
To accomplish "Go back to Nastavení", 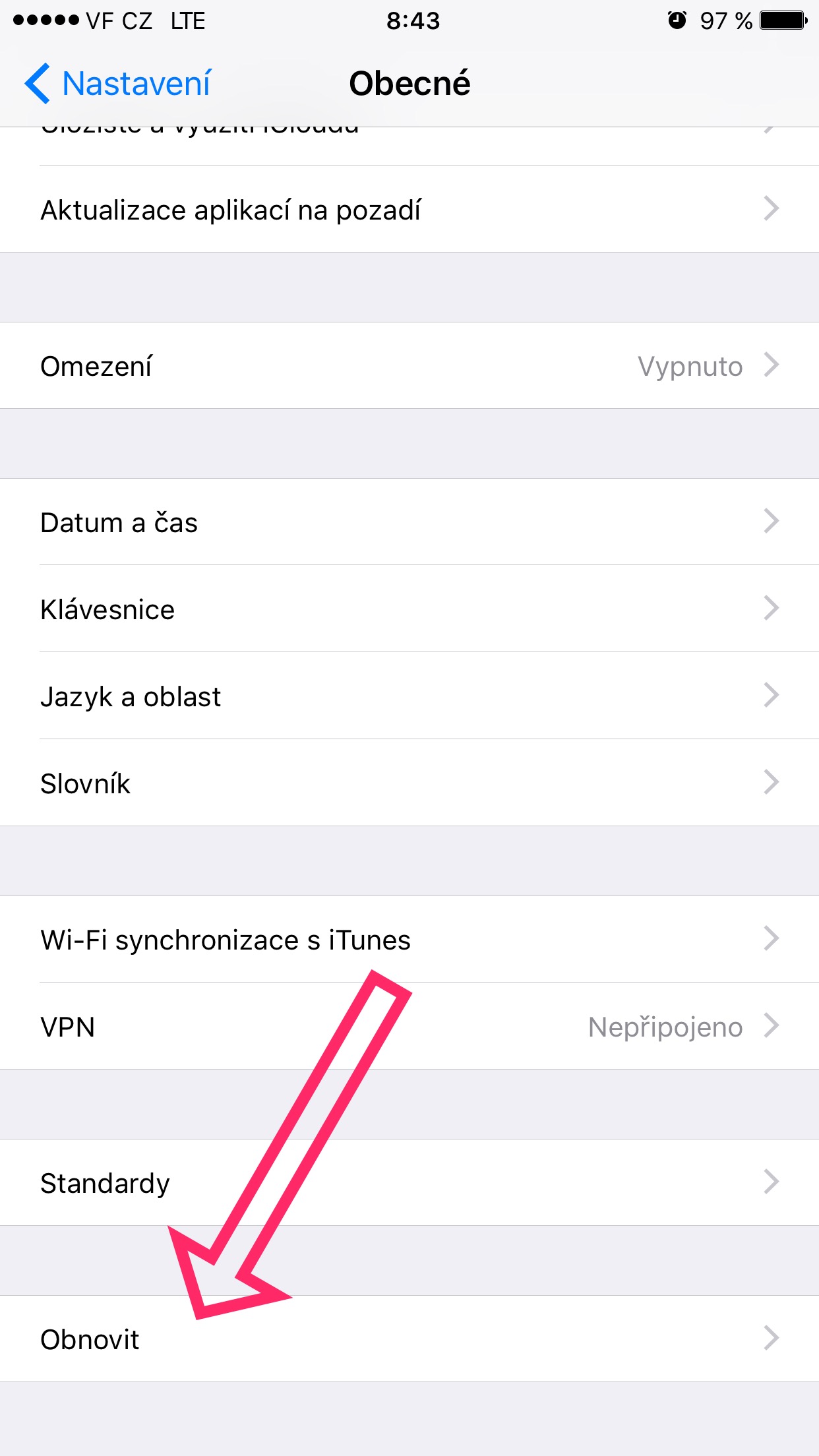I will [119, 84].
